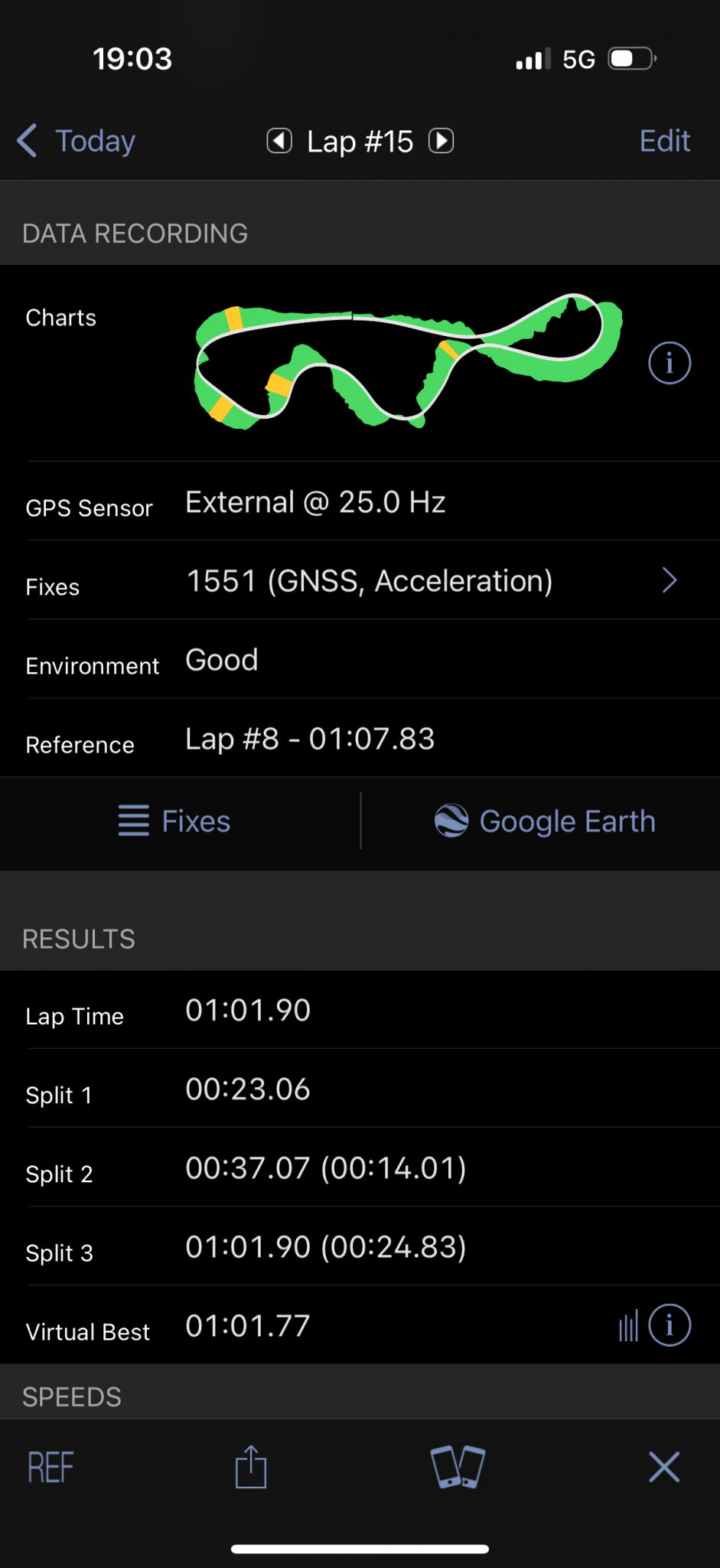Open the info icon beside Virtual Best
Viewport: 720px width, 1568px height.
point(670,1325)
